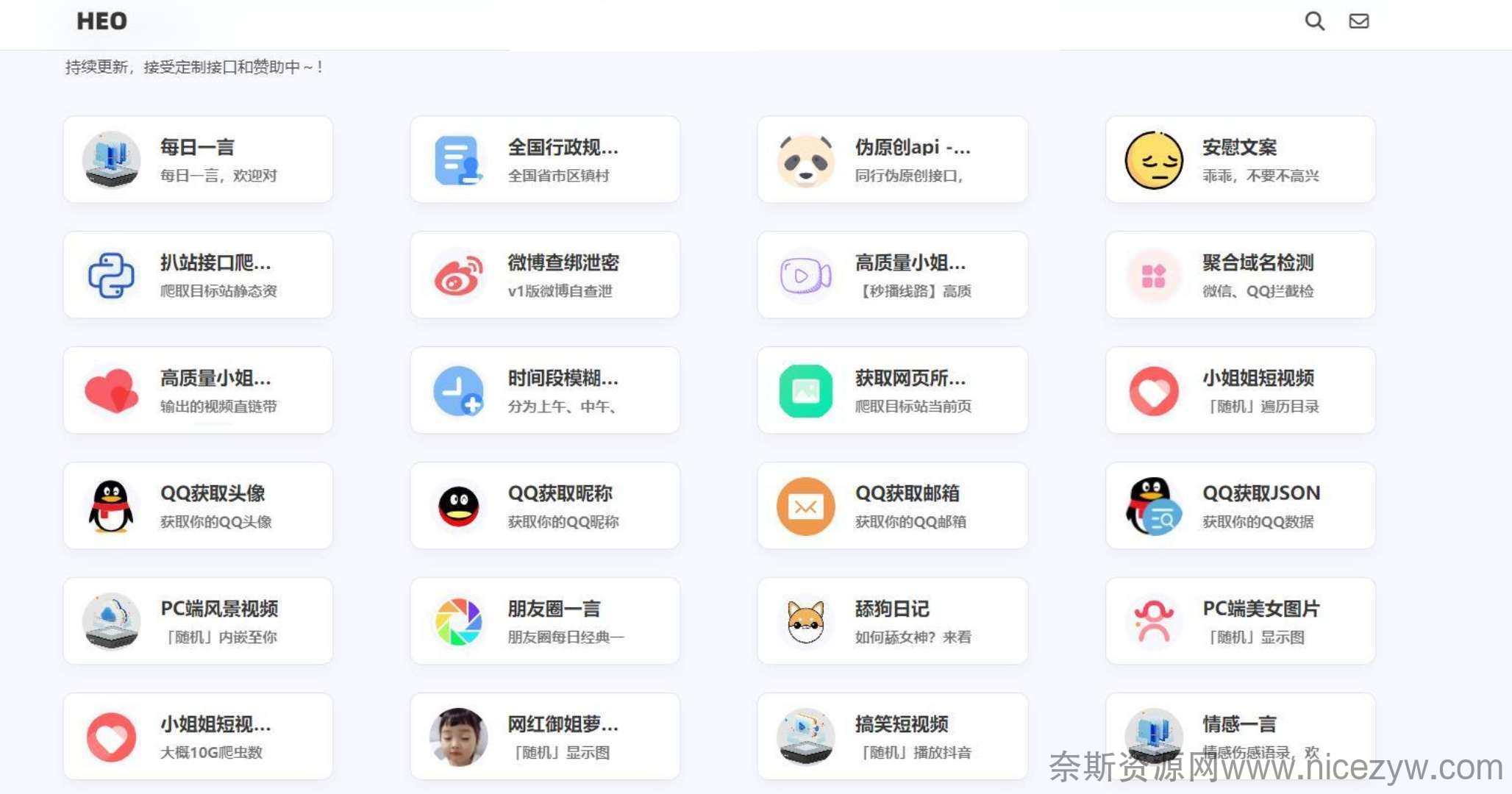
Task: Open the 安慰文案 card
Action: point(1240,160)
